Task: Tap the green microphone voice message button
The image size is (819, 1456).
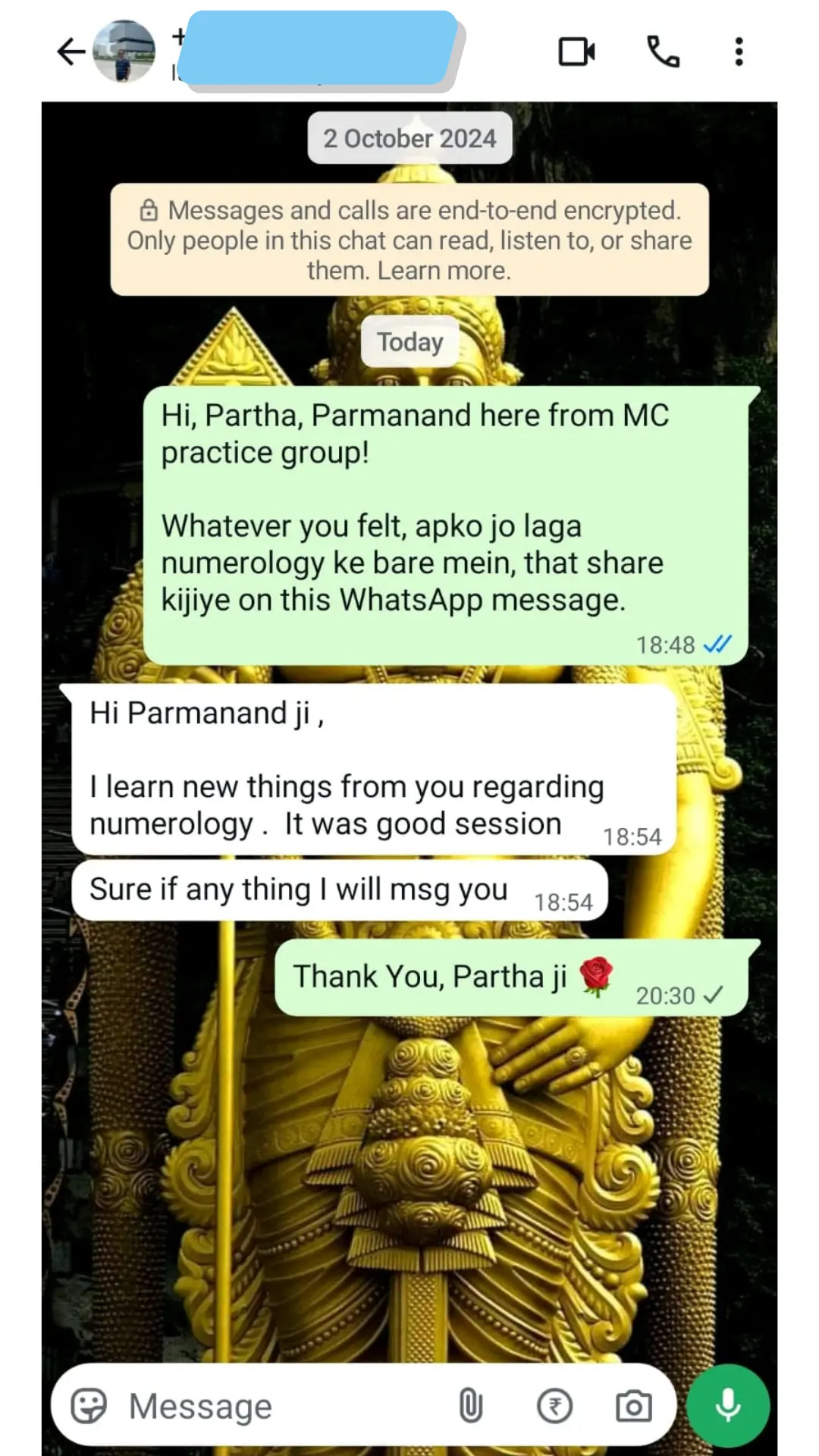Action: click(x=728, y=1405)
